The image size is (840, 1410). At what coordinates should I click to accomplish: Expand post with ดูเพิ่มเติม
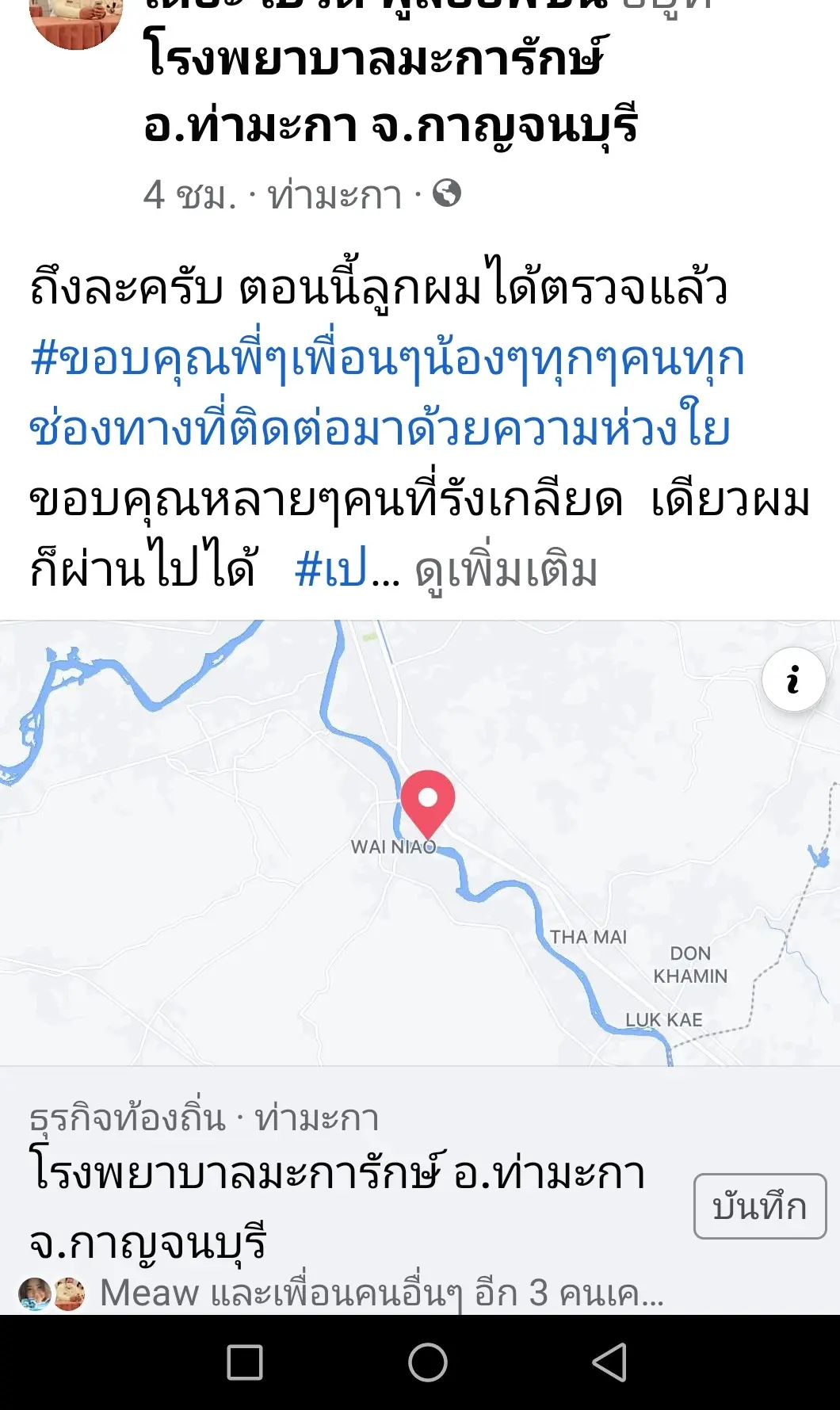(x=506, y=571)
